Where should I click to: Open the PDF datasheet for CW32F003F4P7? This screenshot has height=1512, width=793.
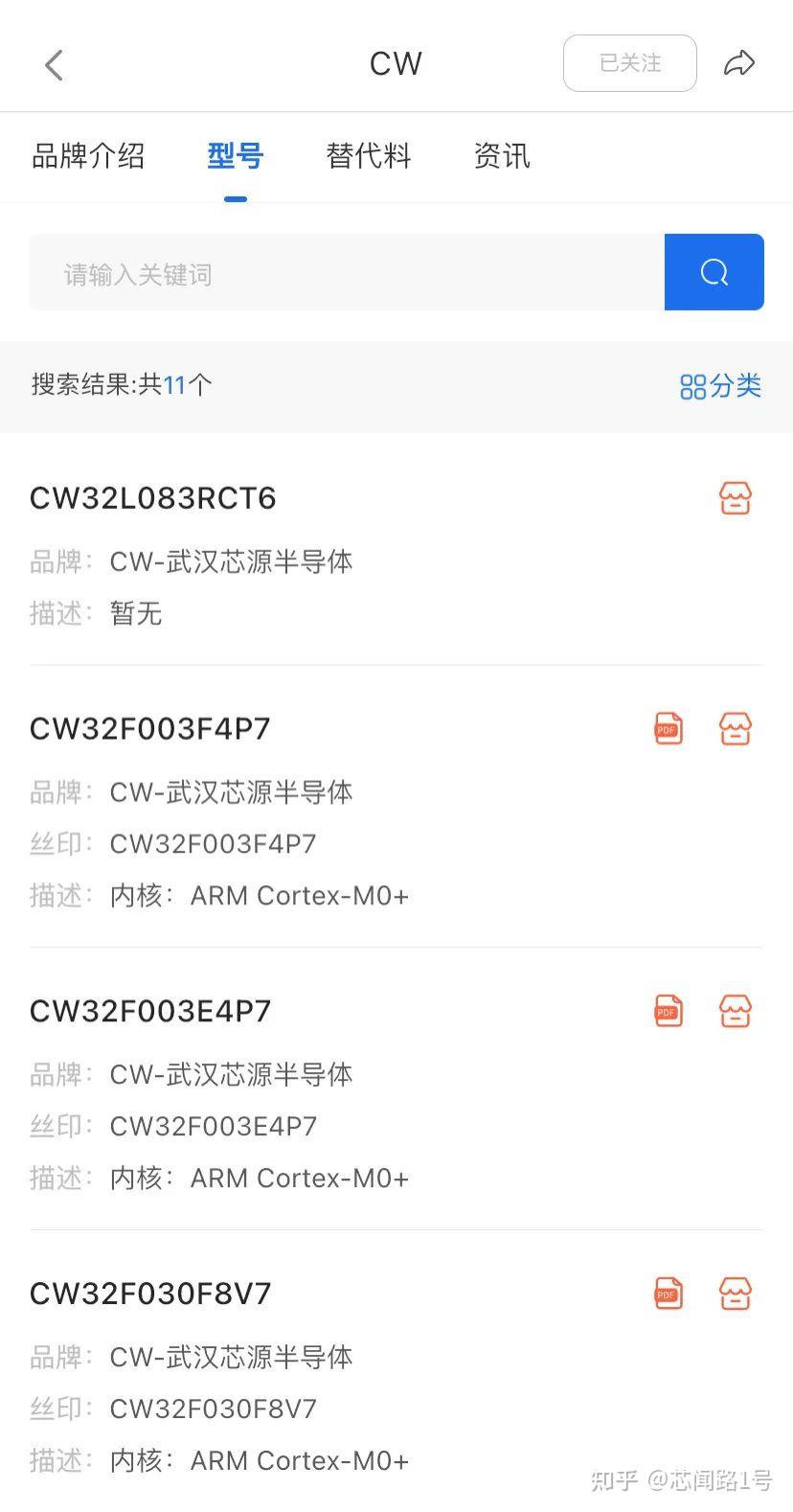[x=668, y=728]
